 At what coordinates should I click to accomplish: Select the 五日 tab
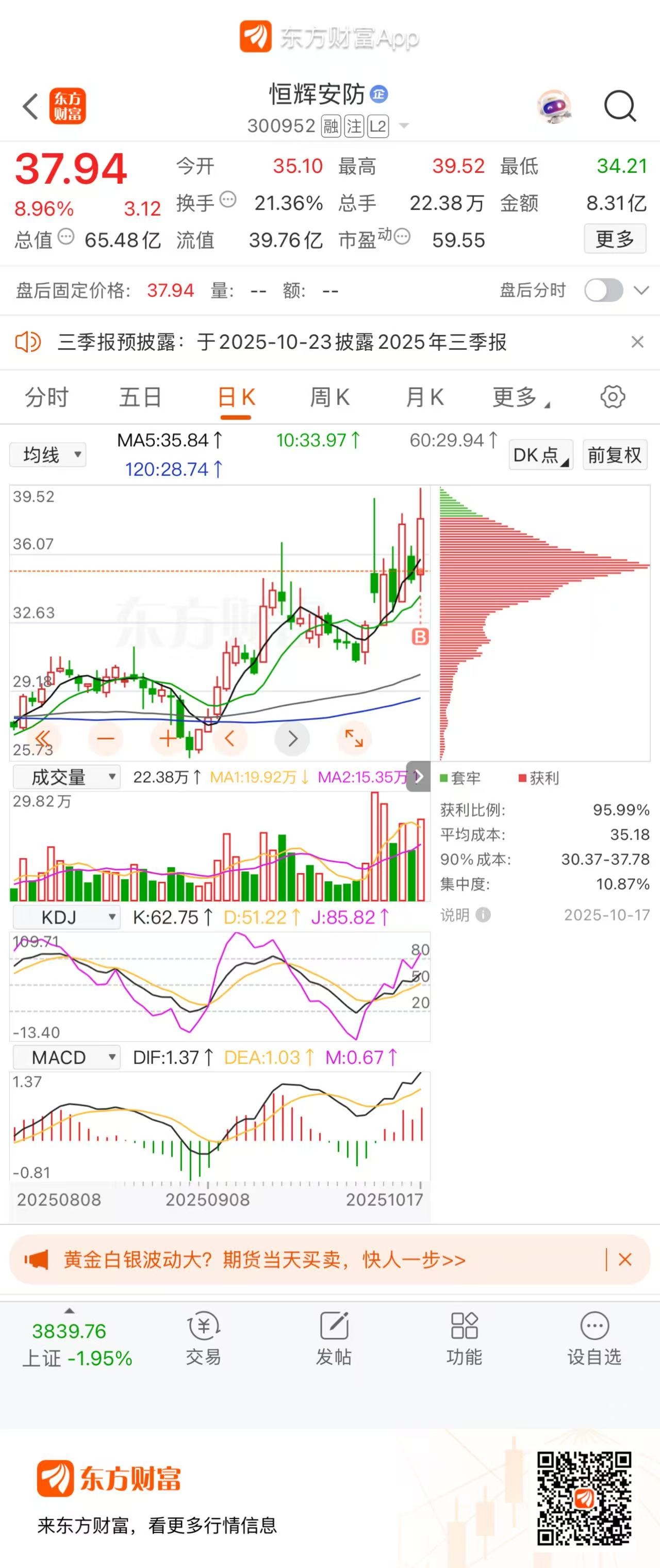141,397
